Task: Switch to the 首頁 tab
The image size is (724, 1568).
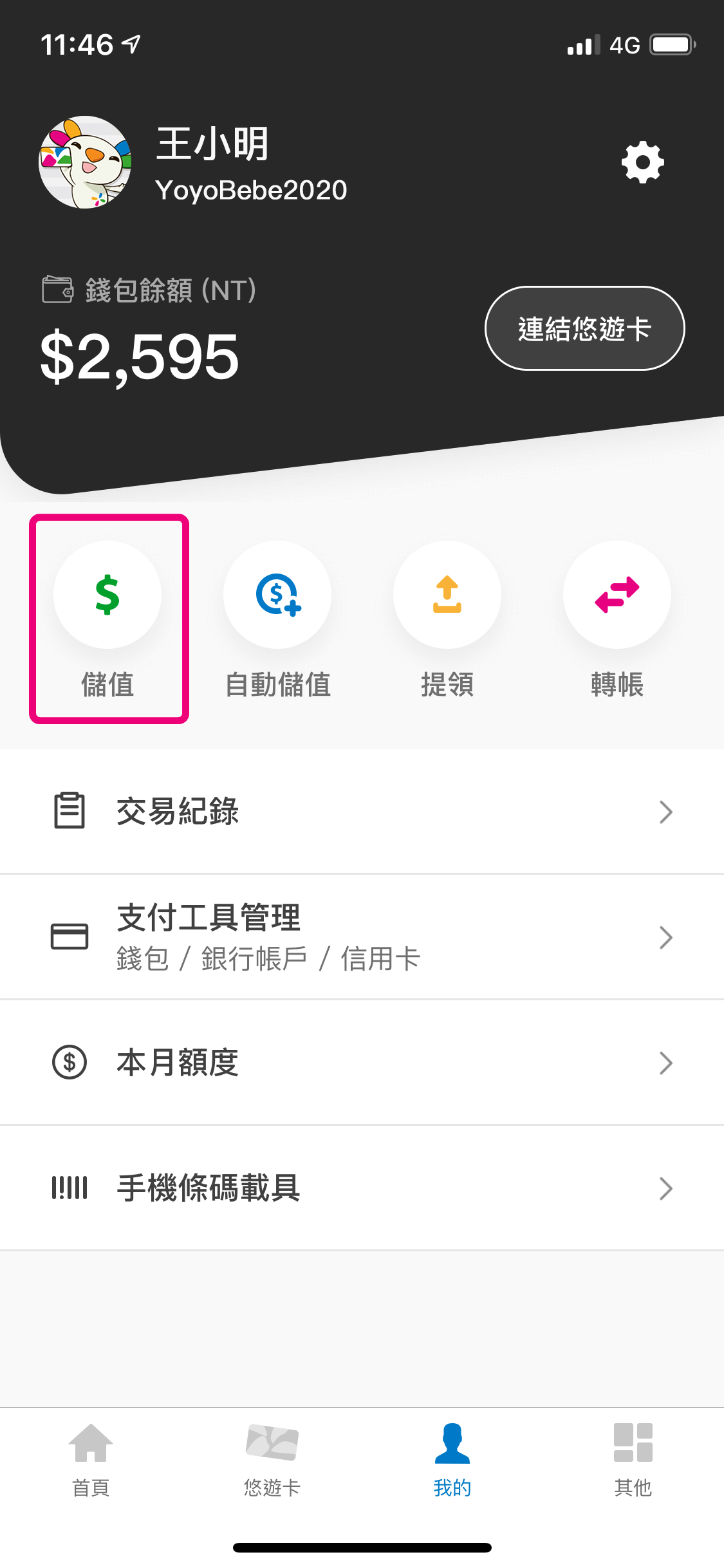Action: coord(91,1460)
